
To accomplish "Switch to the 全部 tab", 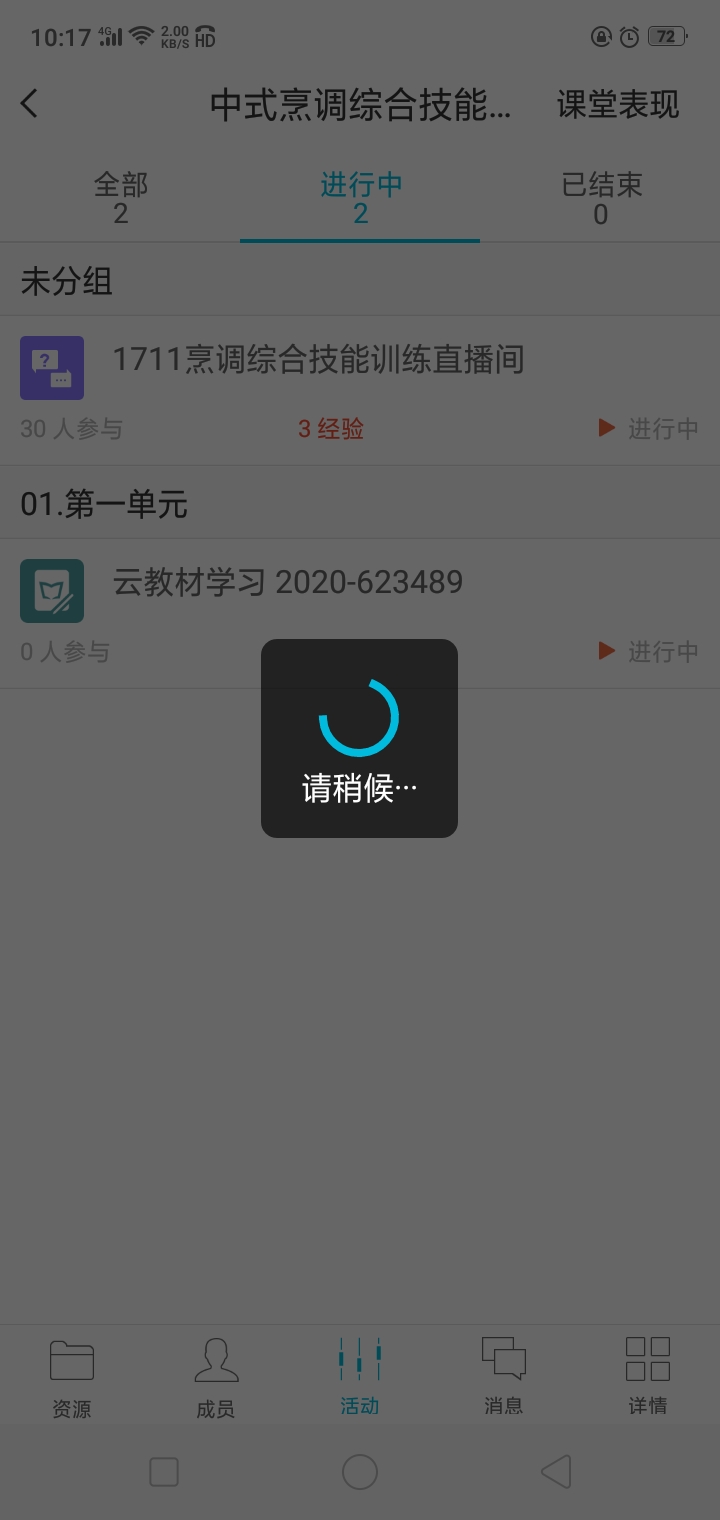I will 120,198.
